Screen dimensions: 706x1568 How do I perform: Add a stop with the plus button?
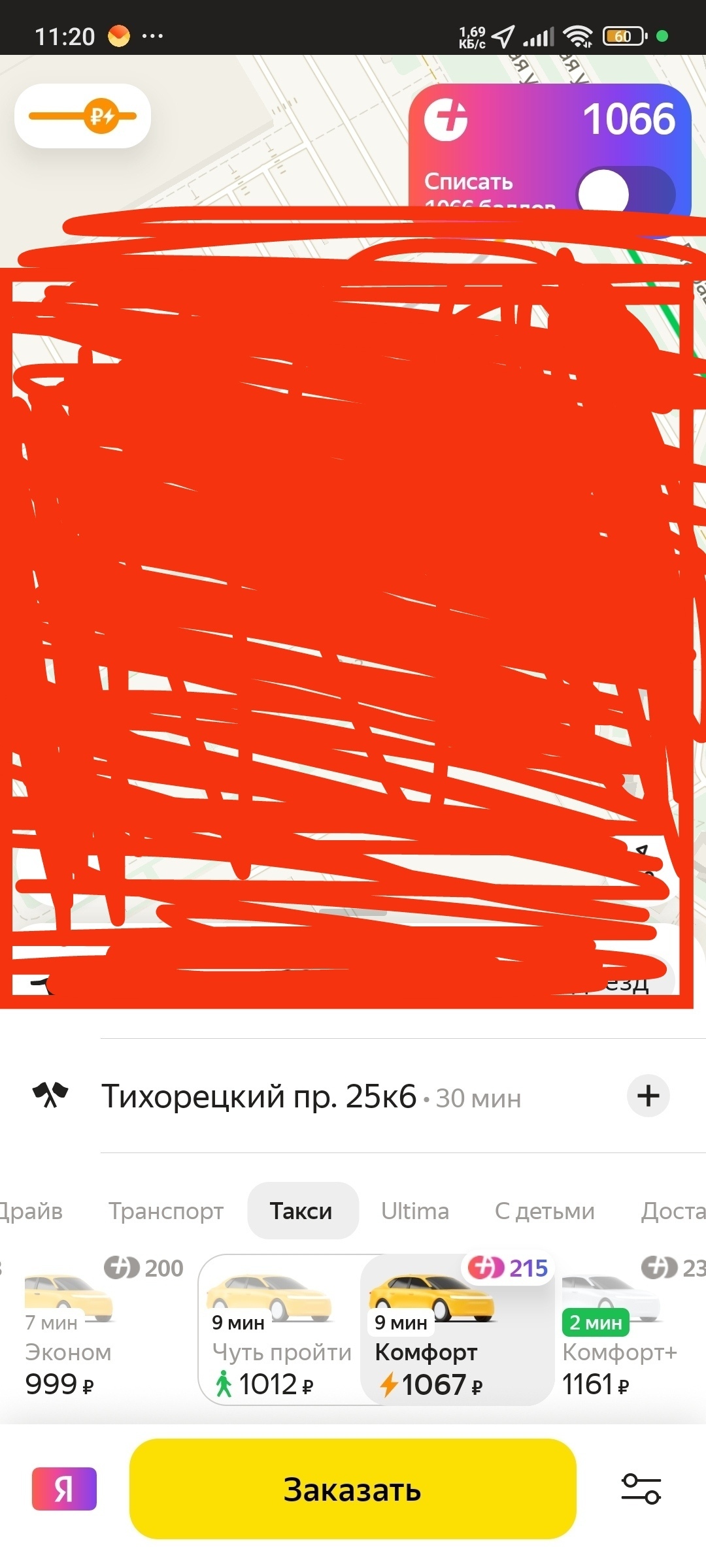(647, 1096)
